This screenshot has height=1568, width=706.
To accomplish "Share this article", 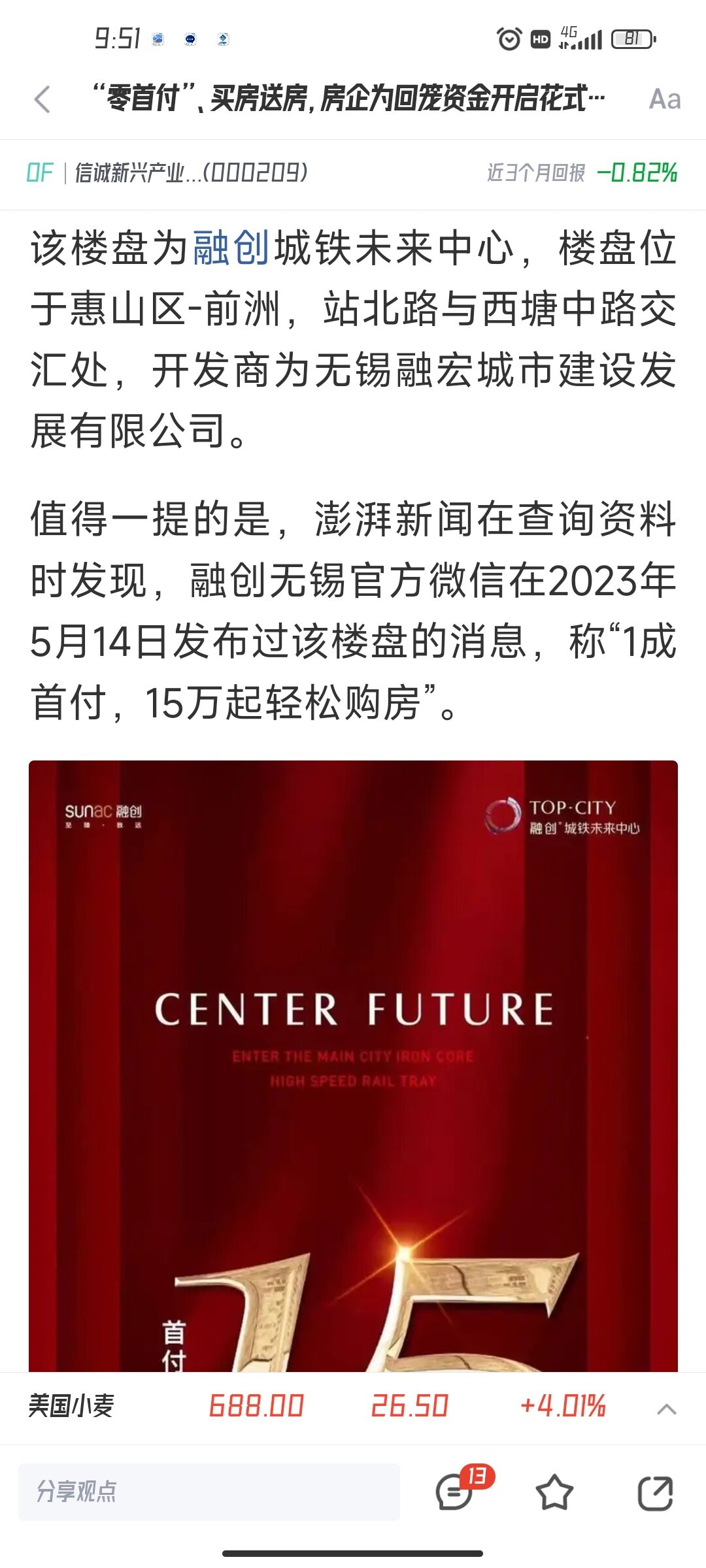I will pyautogui.click(x=655, y=1492).
